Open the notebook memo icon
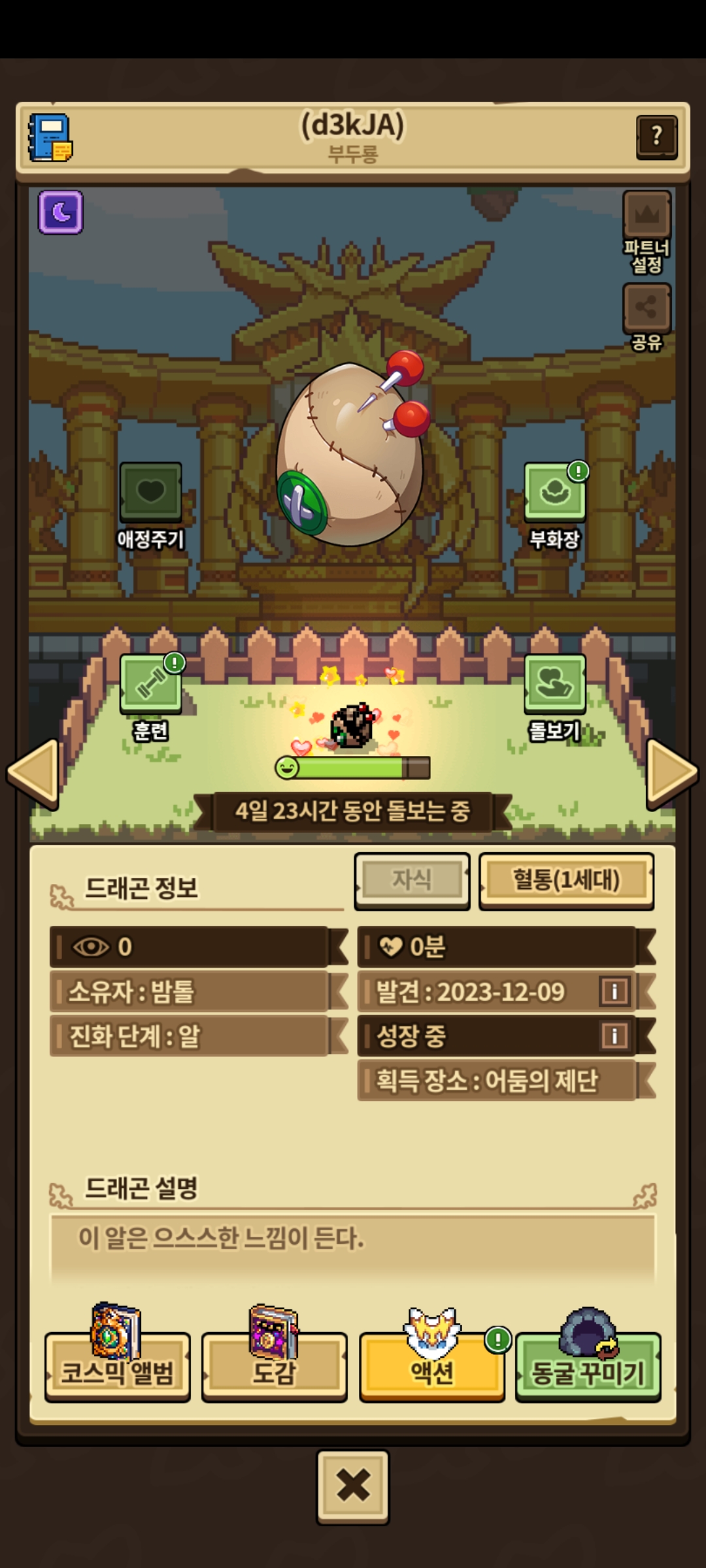Viewport: 706px width, 1568px height. [x=50, y=138]
